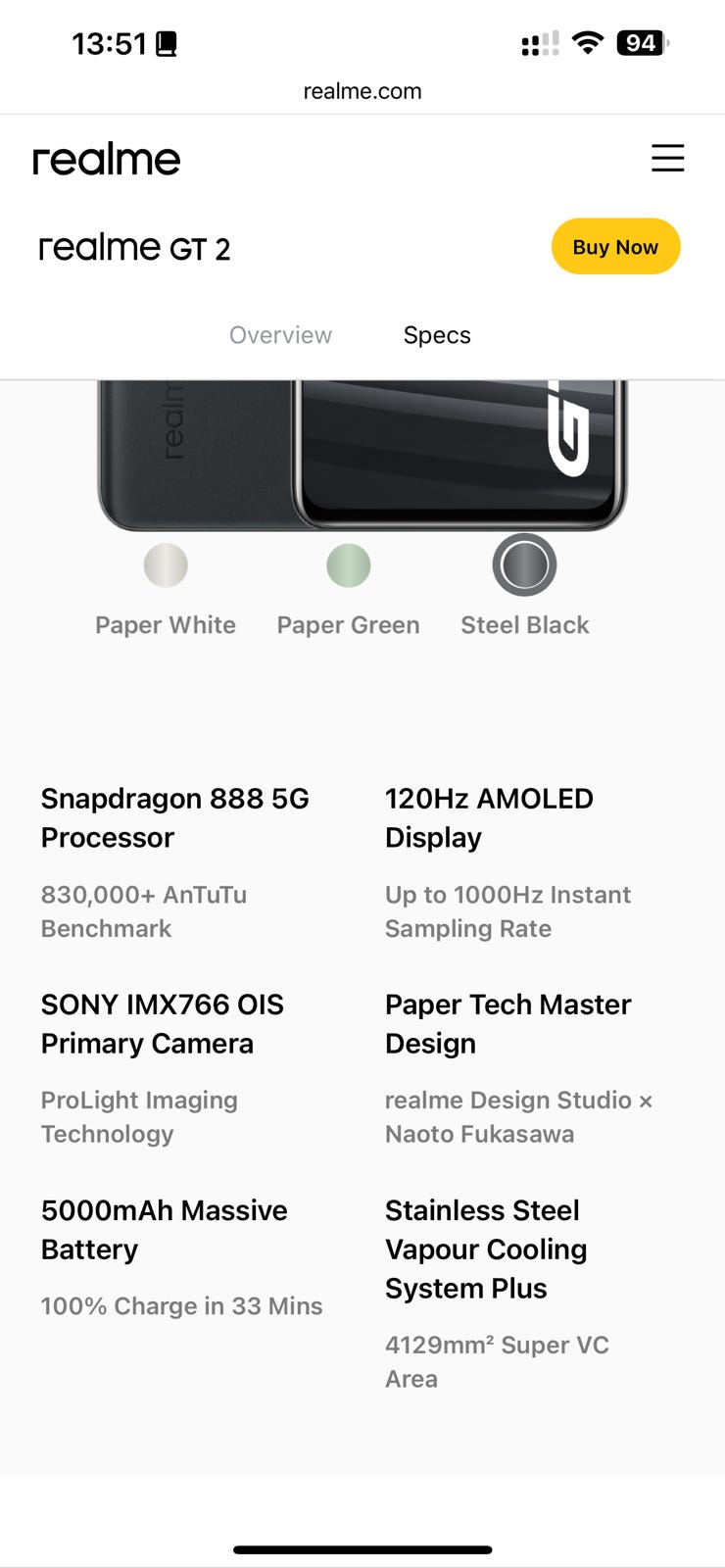
Task: Choose the Paper Green color swatch
Action: [x=348, y=565]
